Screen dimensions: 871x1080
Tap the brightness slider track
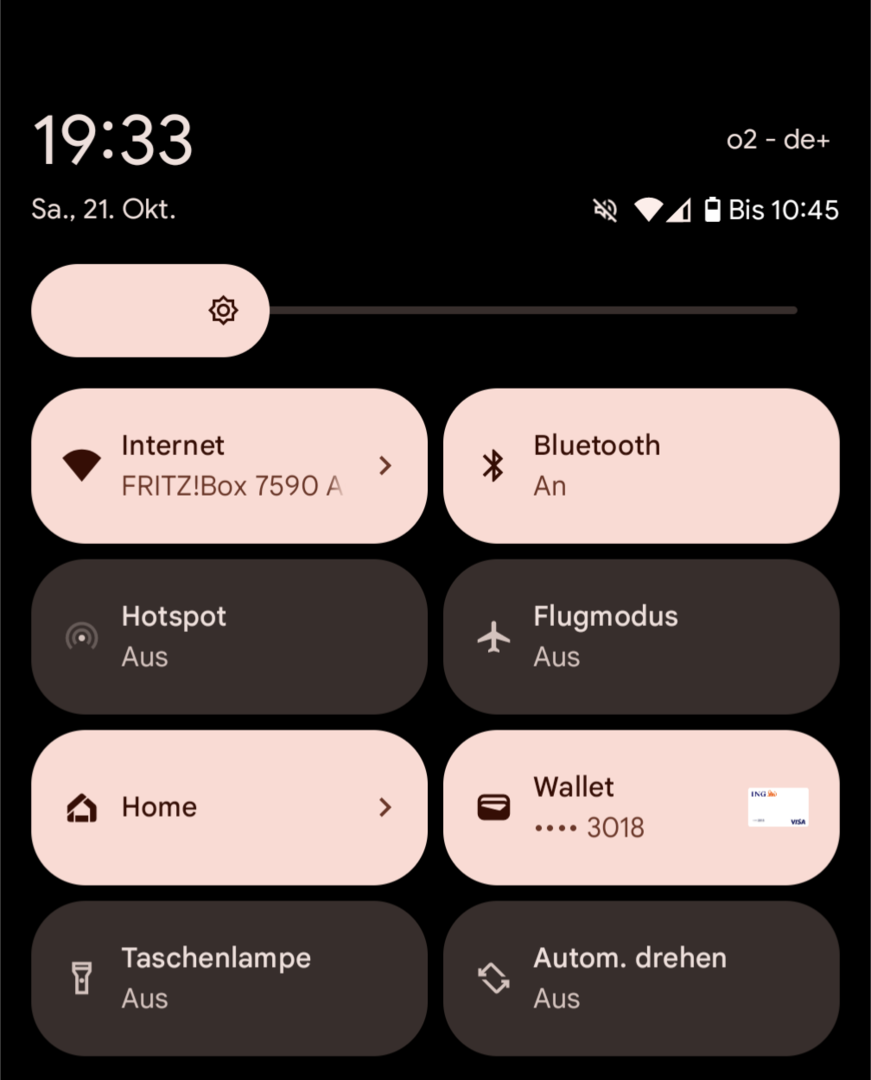pyautogui.click(x=530, y=311)
